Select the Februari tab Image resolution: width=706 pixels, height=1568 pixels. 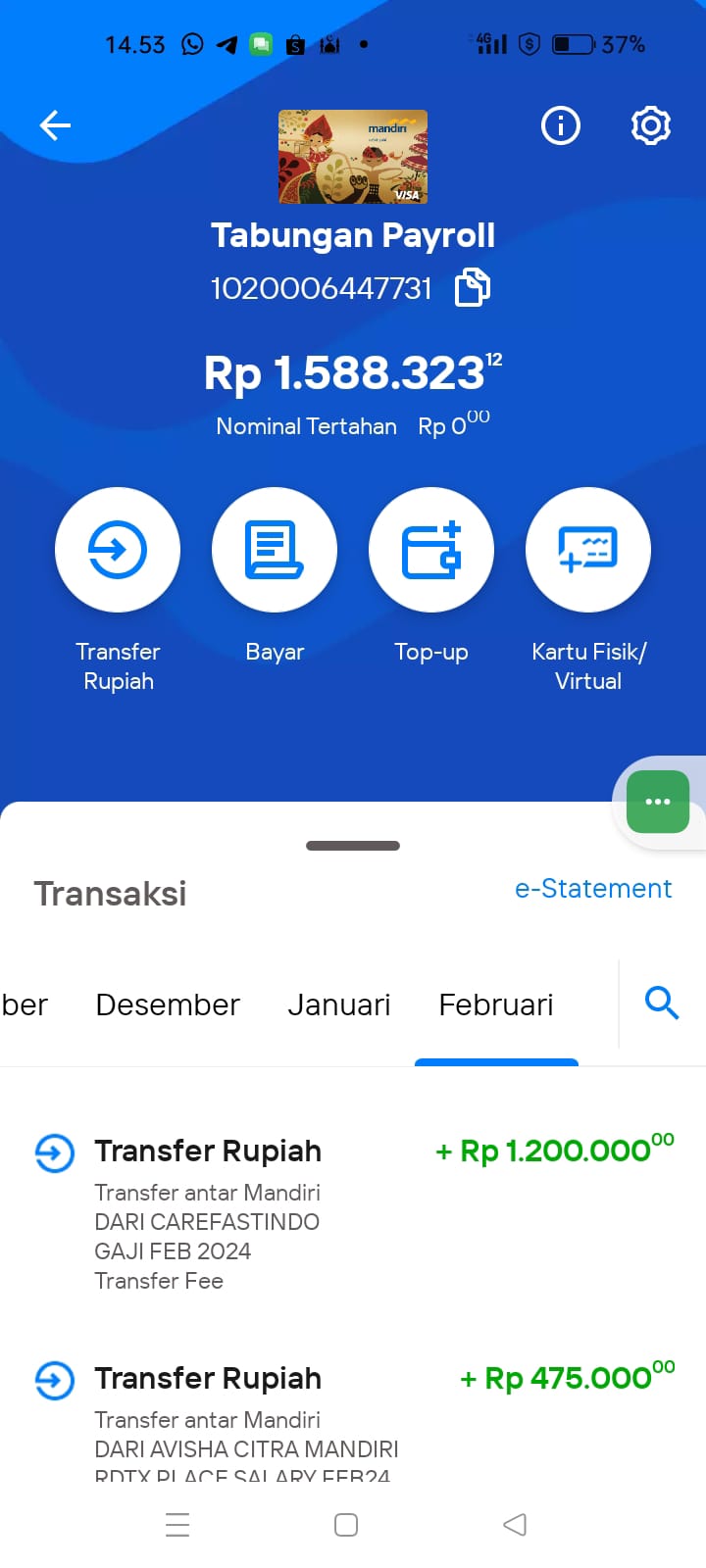496,1004
